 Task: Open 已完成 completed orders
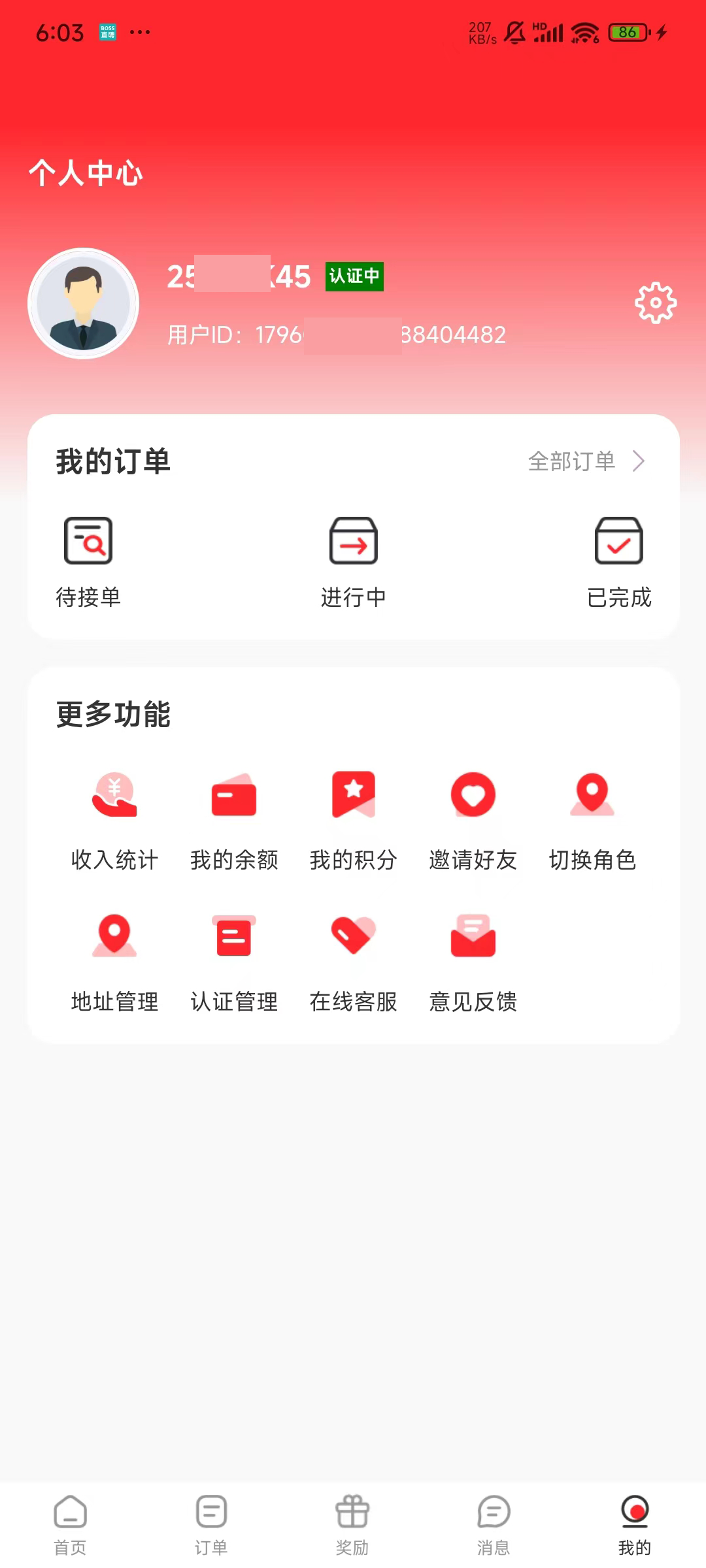coord(618,562)
